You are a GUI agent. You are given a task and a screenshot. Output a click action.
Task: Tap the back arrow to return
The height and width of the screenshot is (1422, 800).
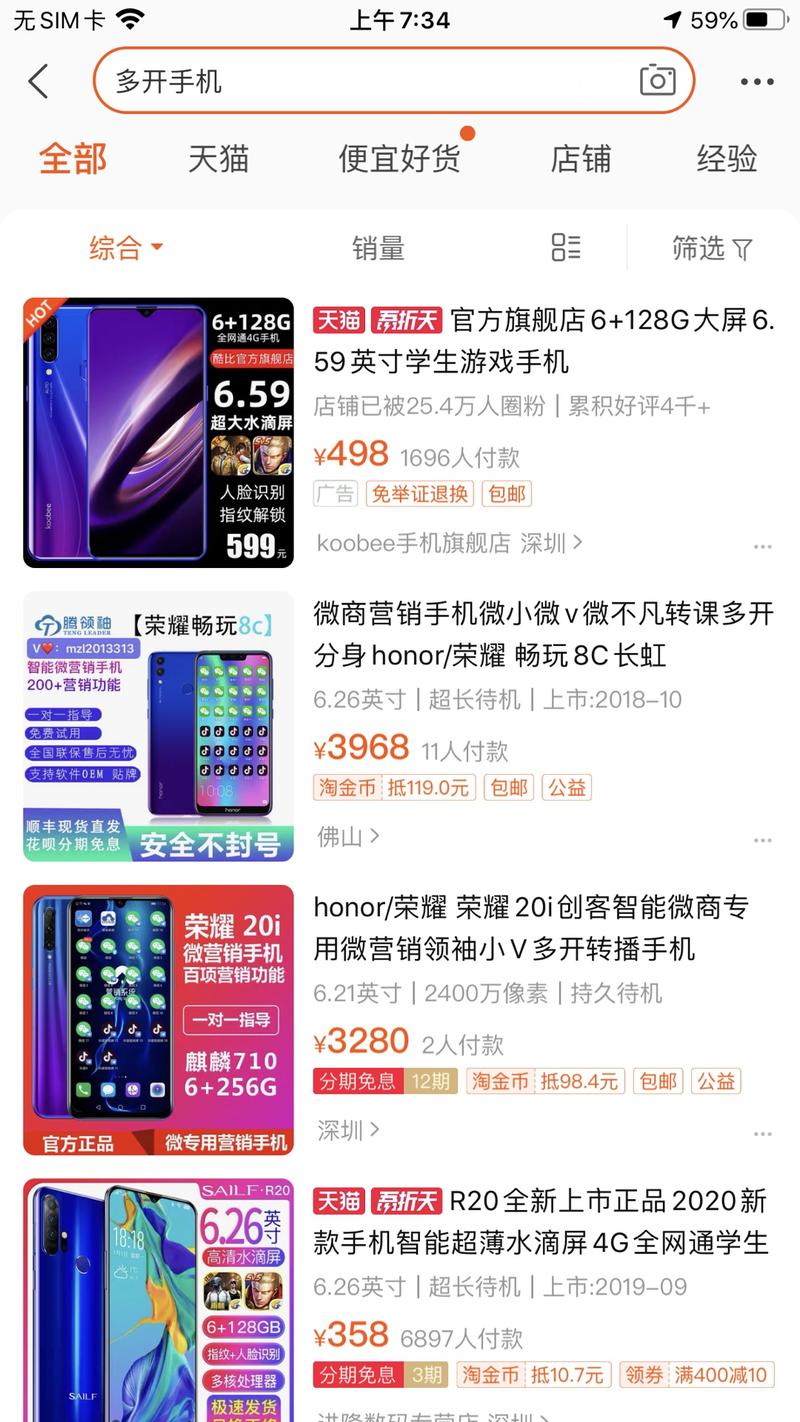tap(38, 81)
